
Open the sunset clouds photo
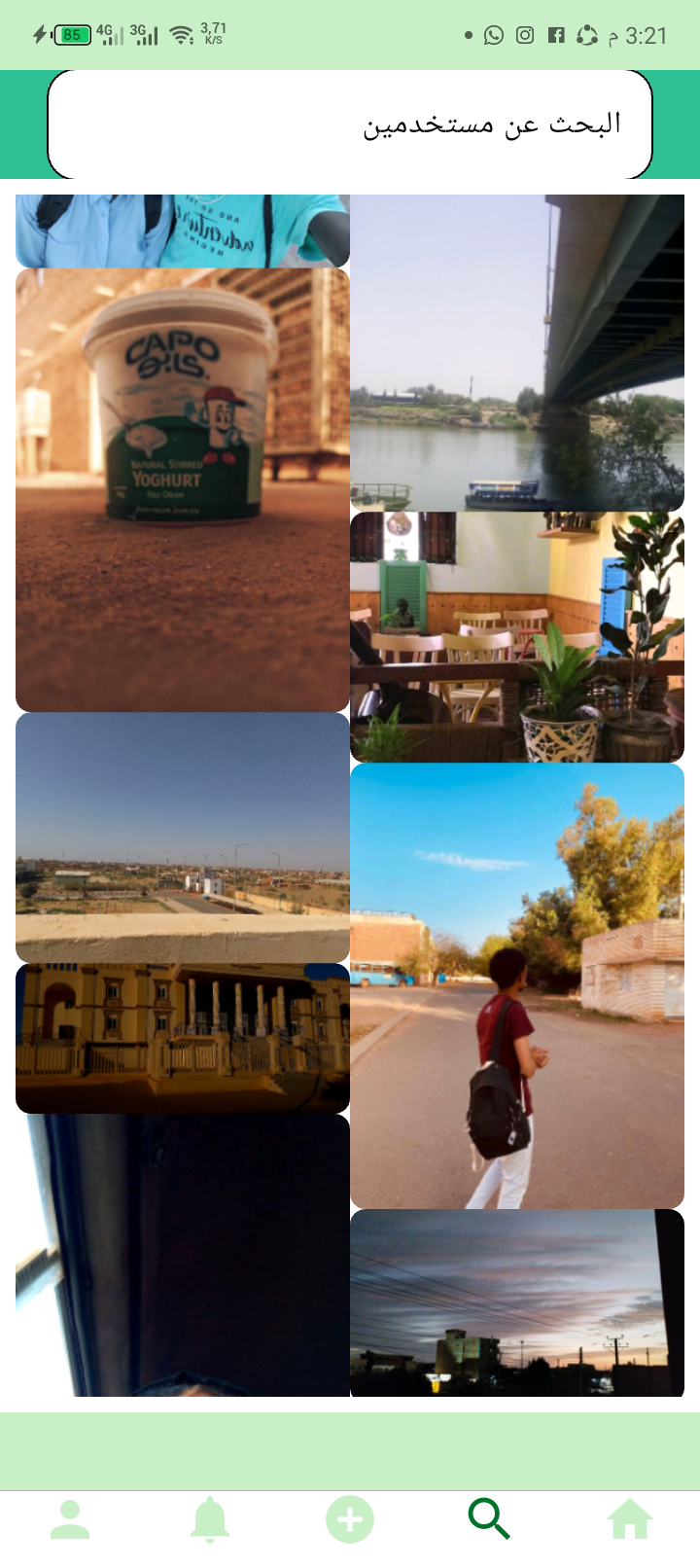(x=517, y=1302)
